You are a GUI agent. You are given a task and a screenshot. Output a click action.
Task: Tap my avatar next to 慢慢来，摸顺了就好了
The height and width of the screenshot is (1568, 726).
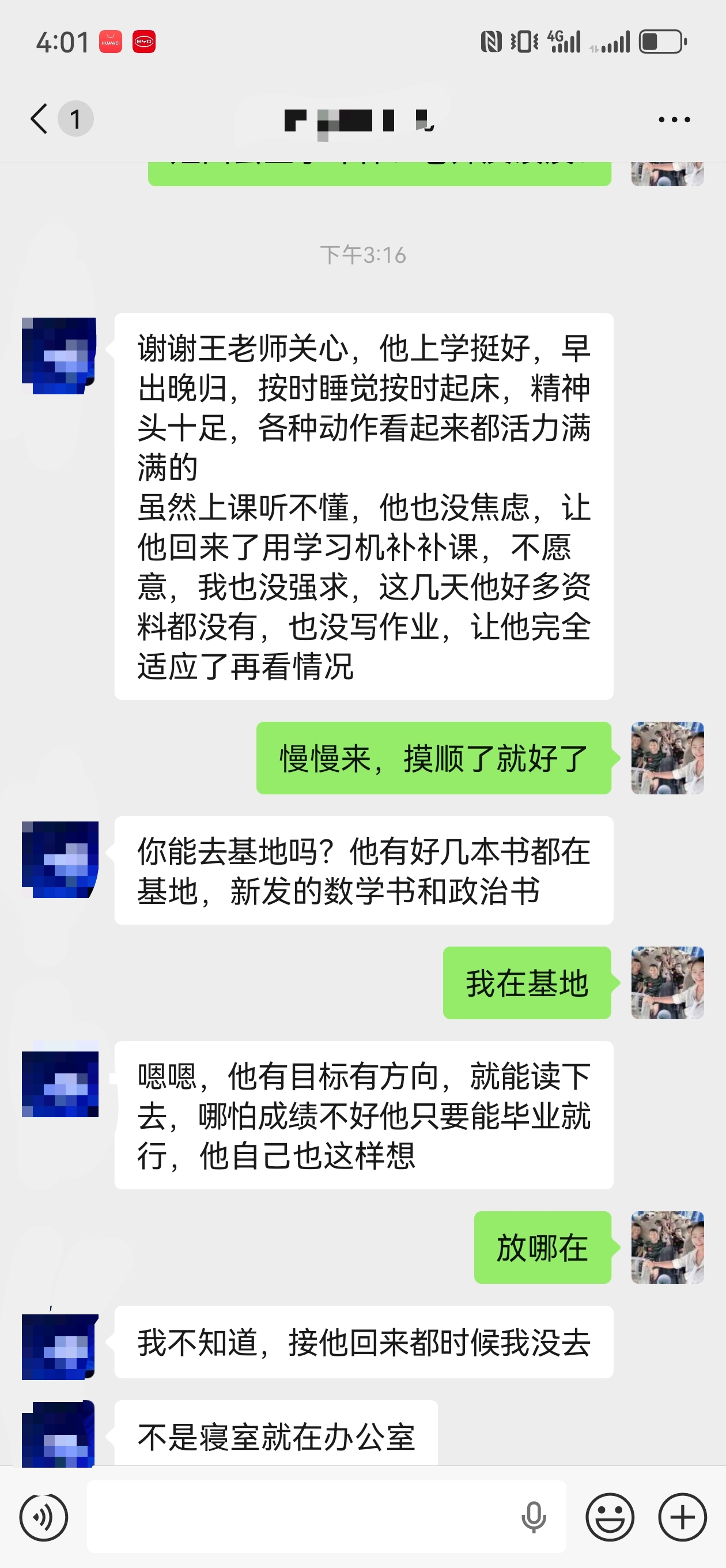tap(668, 758)
